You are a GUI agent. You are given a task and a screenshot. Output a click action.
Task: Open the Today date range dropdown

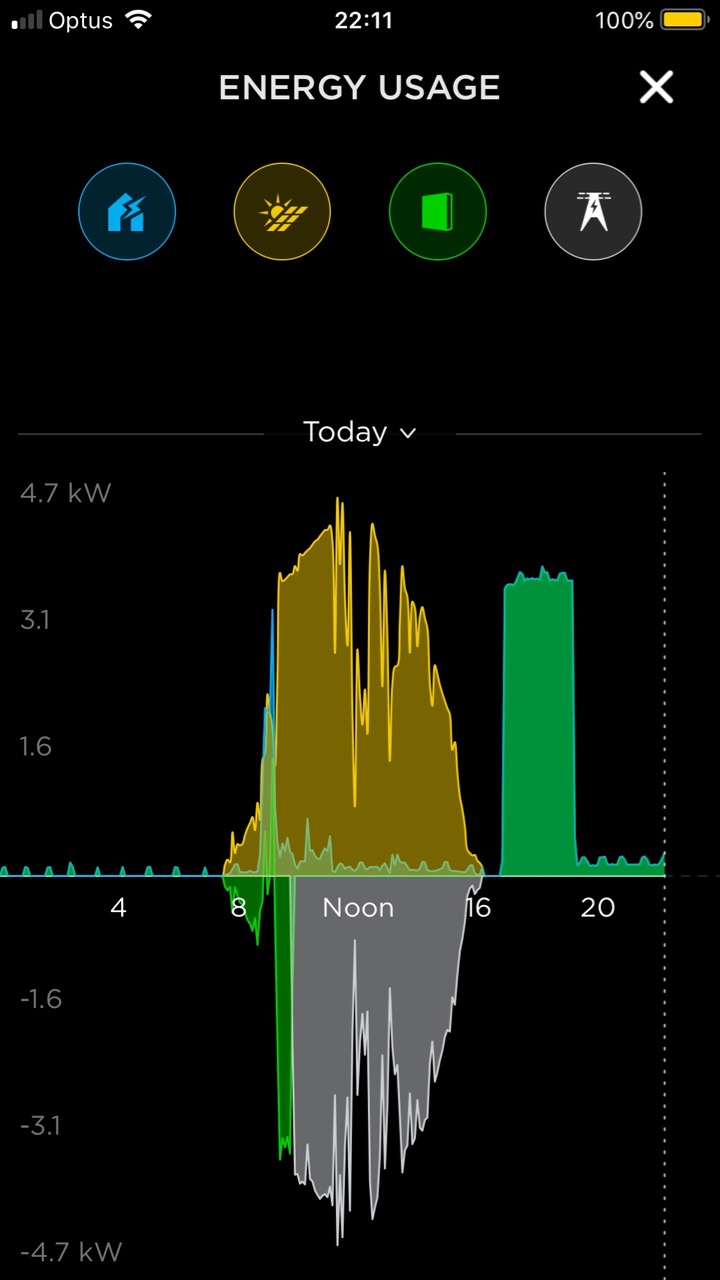pyautogui.click(x=359, y=432)
